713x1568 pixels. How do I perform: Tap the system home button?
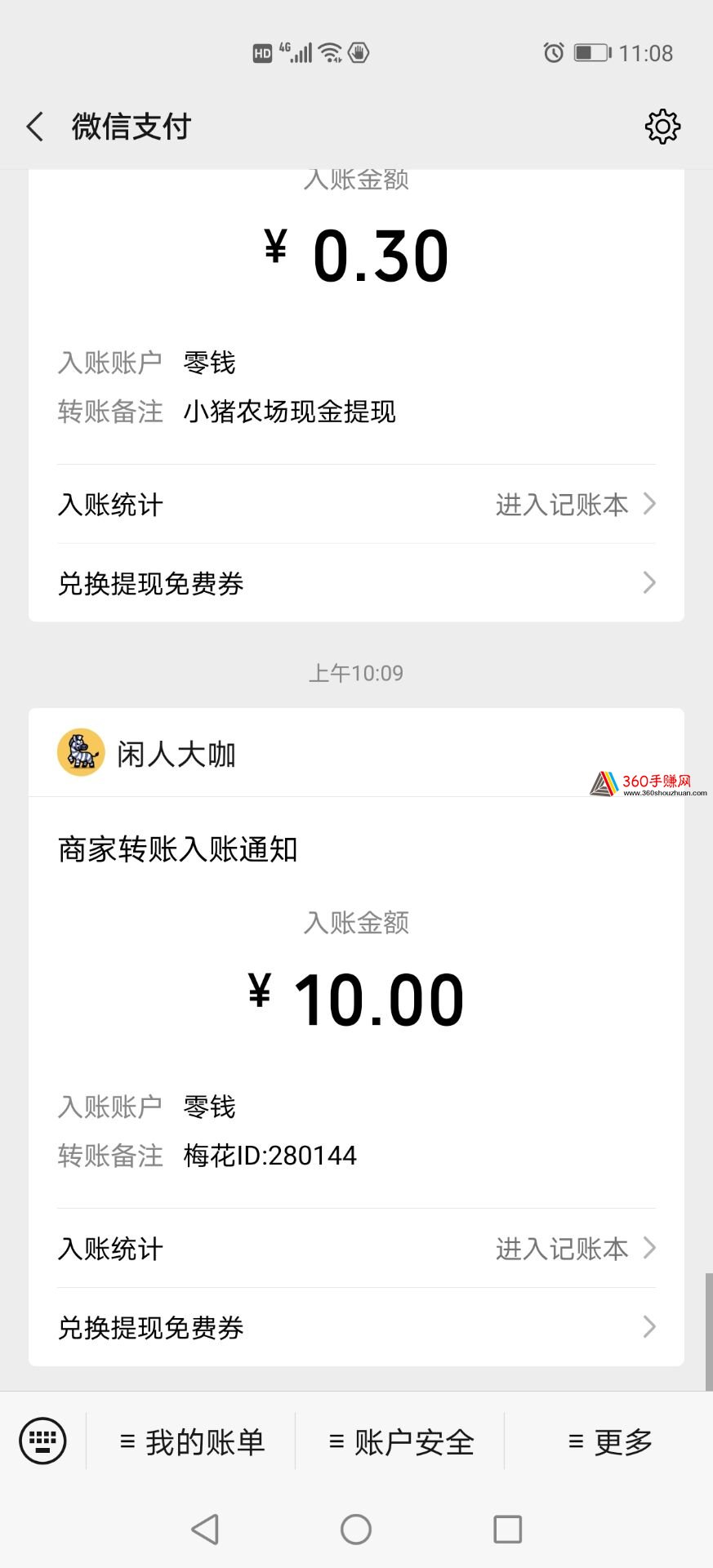click(356, 1529)
